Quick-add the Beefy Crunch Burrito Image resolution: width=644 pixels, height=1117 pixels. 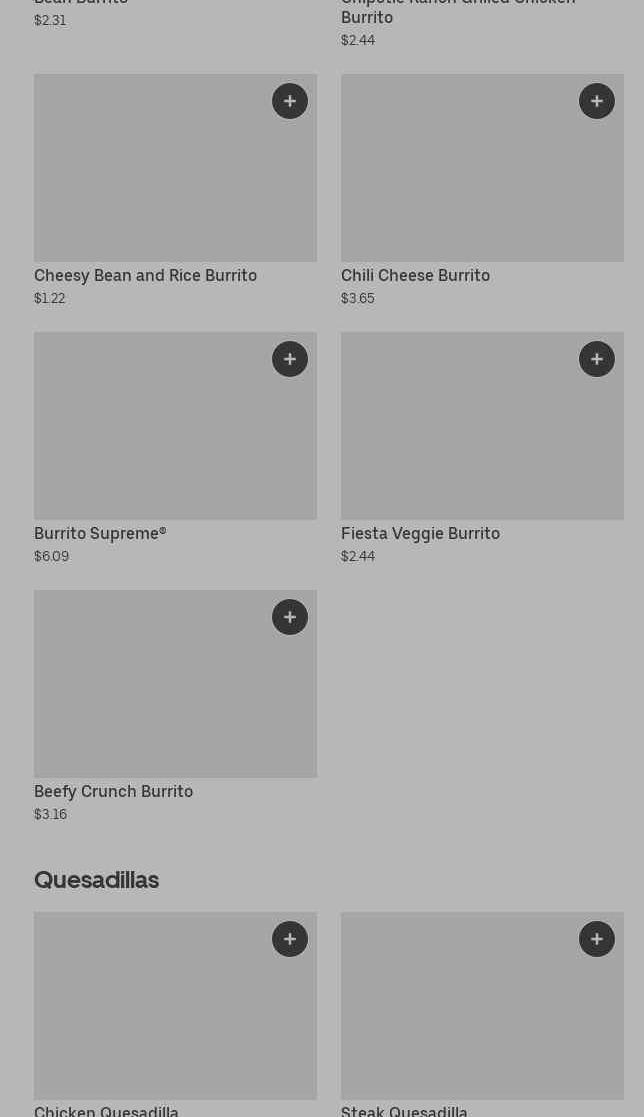(x=290, y=617)
